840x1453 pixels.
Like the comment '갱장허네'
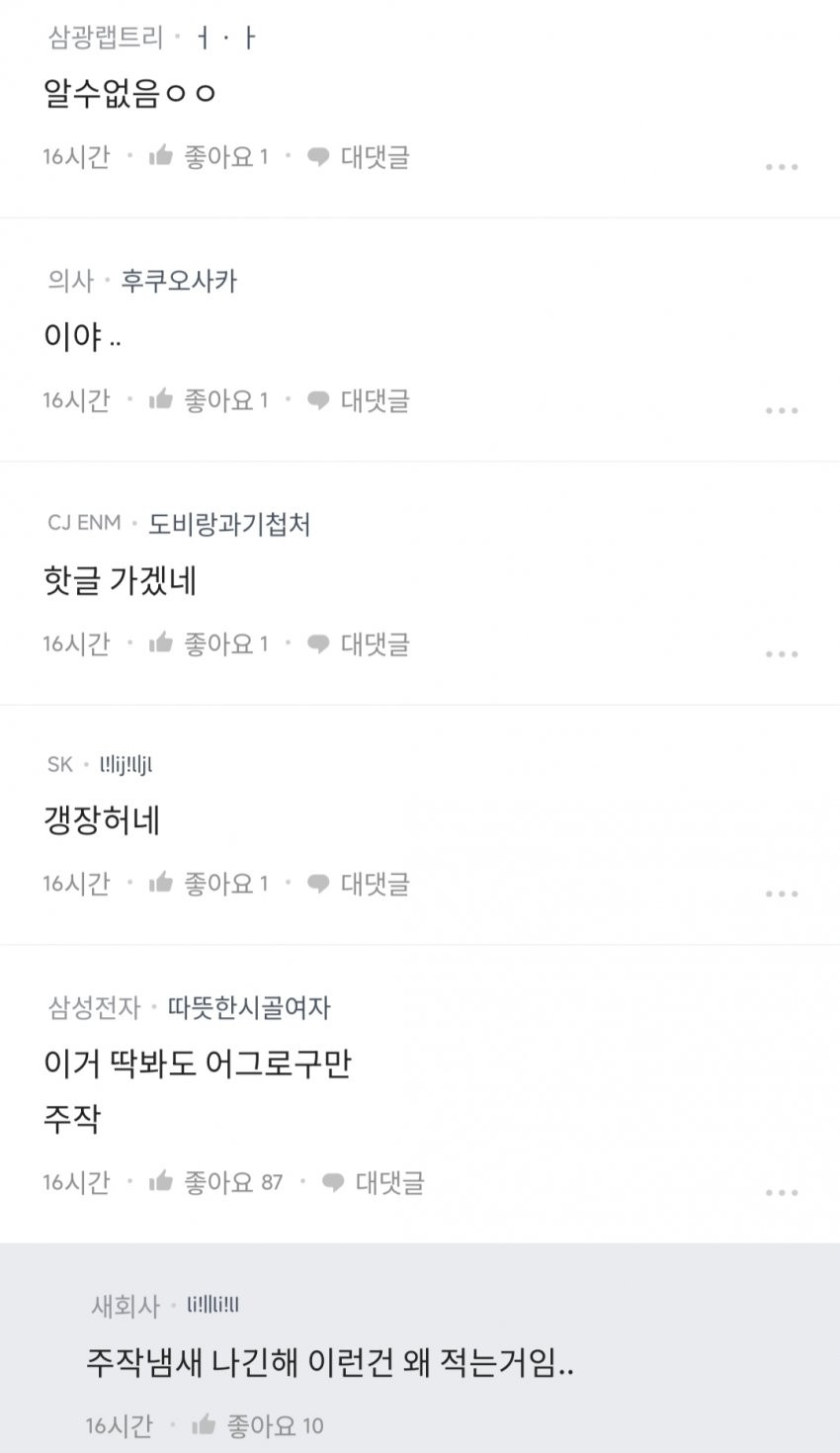point(209,883)
